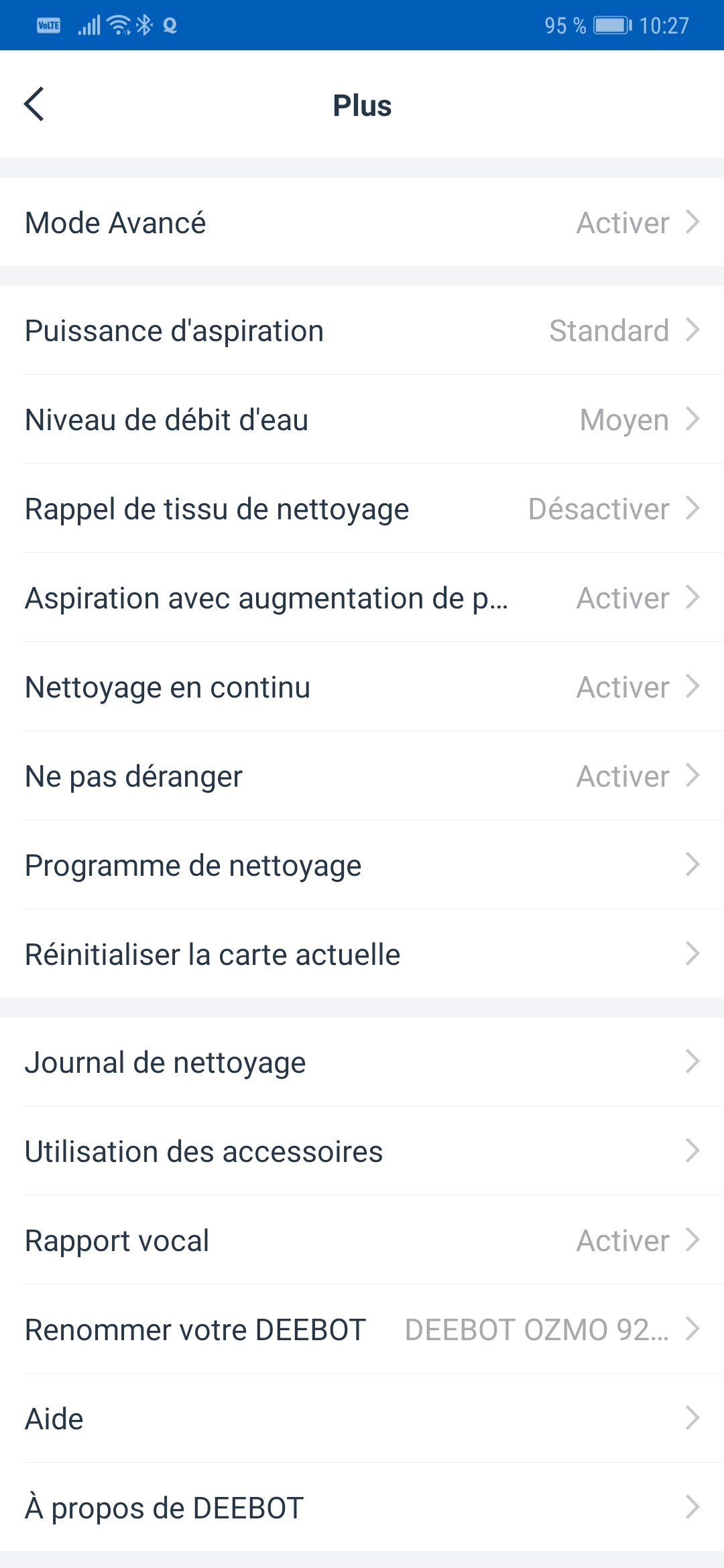The image size is (724, 1568).
Task: Open Utilisation des accessoires
Action: click(x=362, y=1151)
